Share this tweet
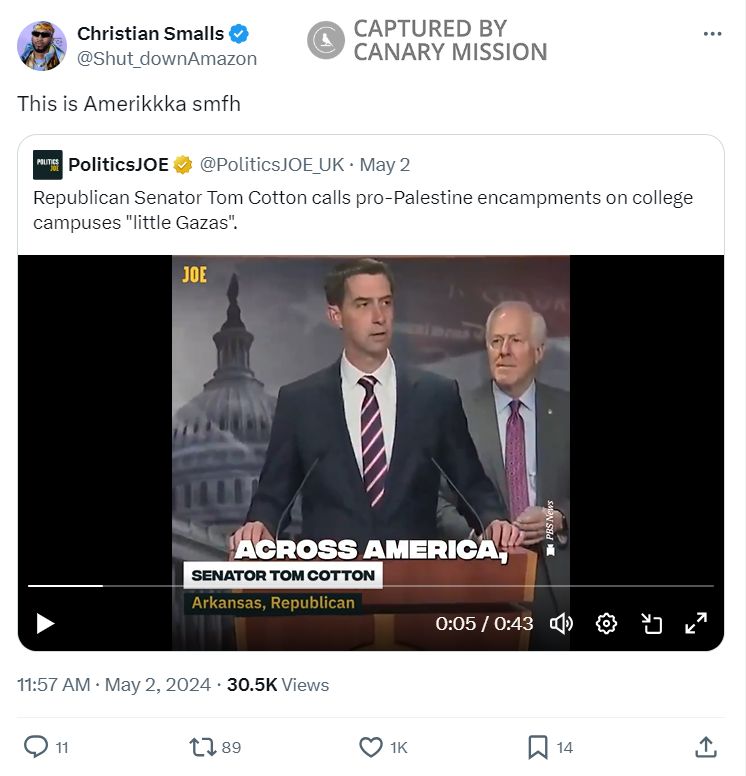This screenshot has width=746, height=776. click(705, 747)
